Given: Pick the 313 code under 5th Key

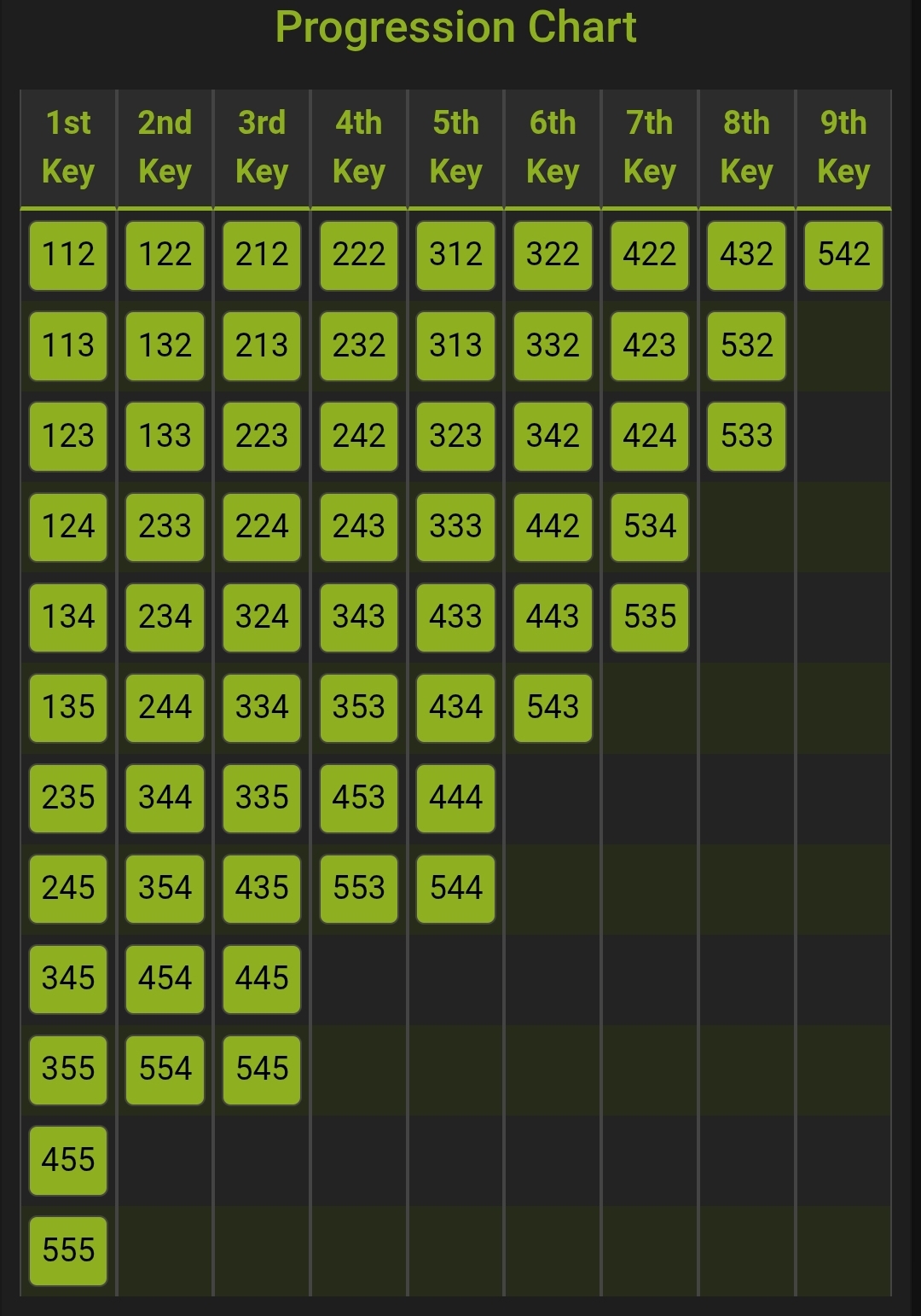Looking at the screenshot, I should tap(455, 345).
